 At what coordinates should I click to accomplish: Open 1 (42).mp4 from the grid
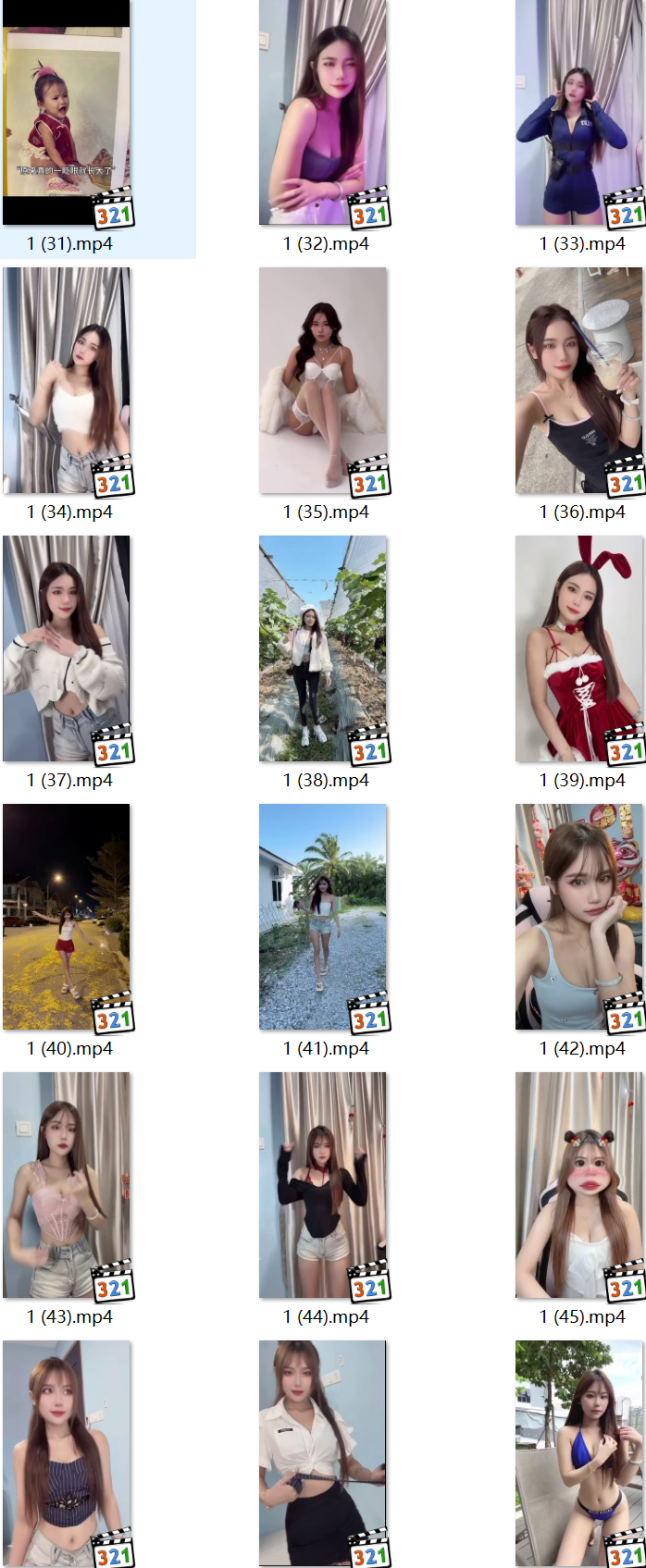pos(579,918)
